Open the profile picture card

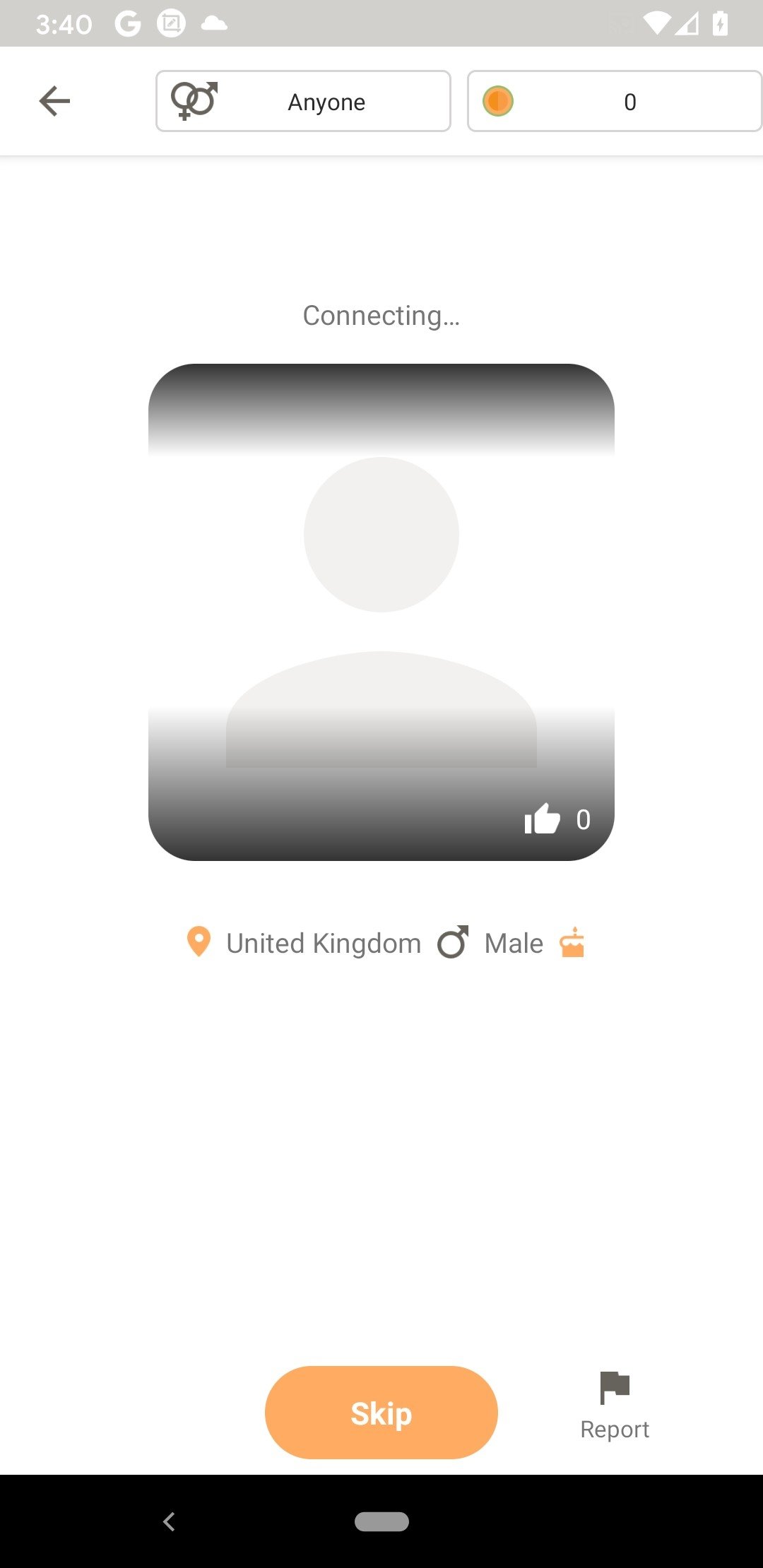point(381,612)
